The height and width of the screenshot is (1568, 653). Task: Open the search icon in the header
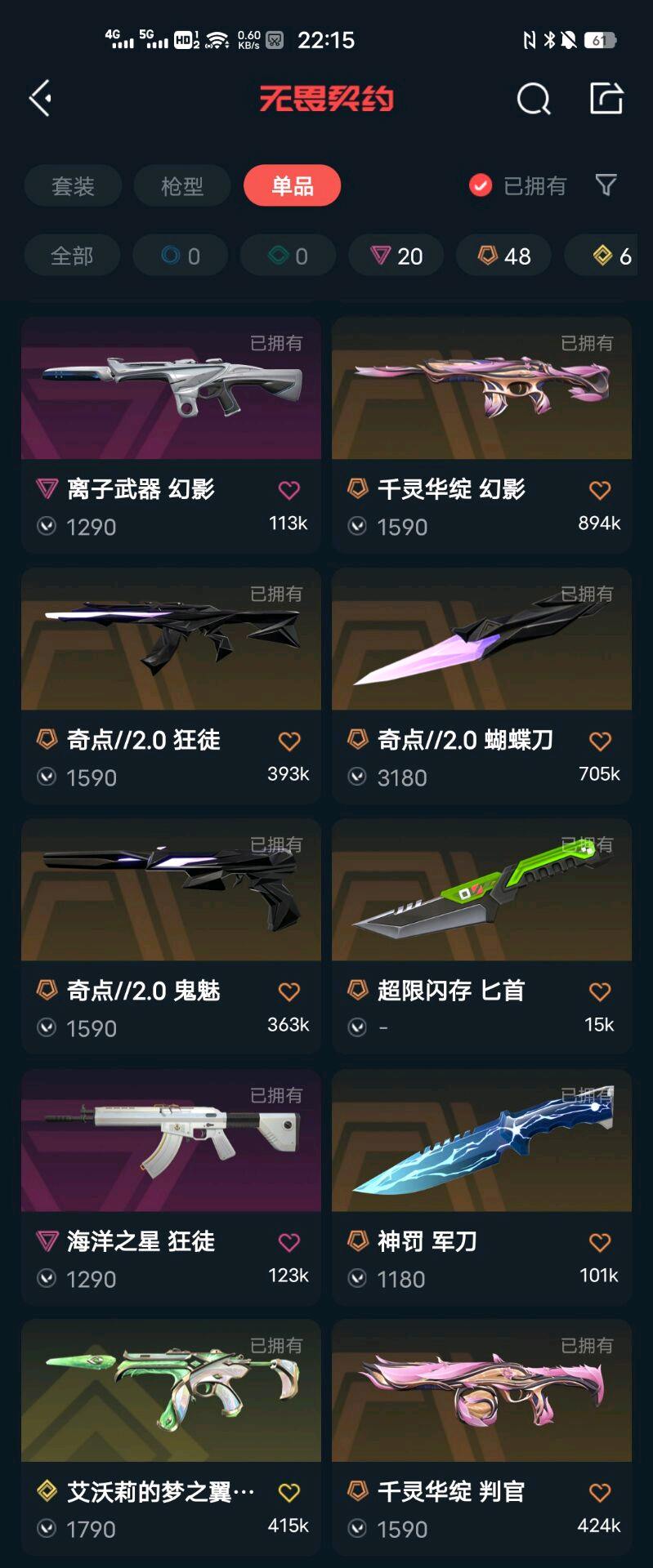coord(534,99)
